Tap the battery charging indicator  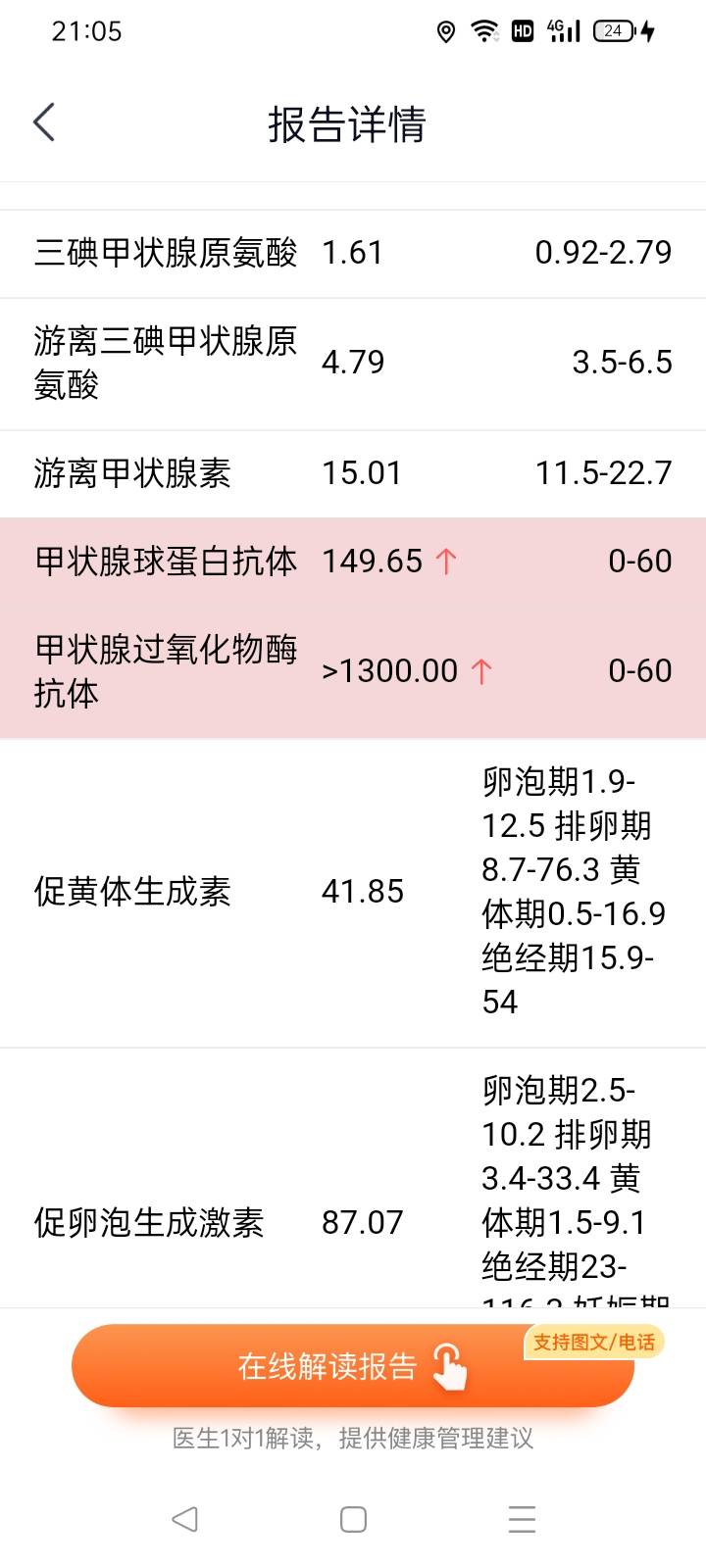(x=615, y=32)
